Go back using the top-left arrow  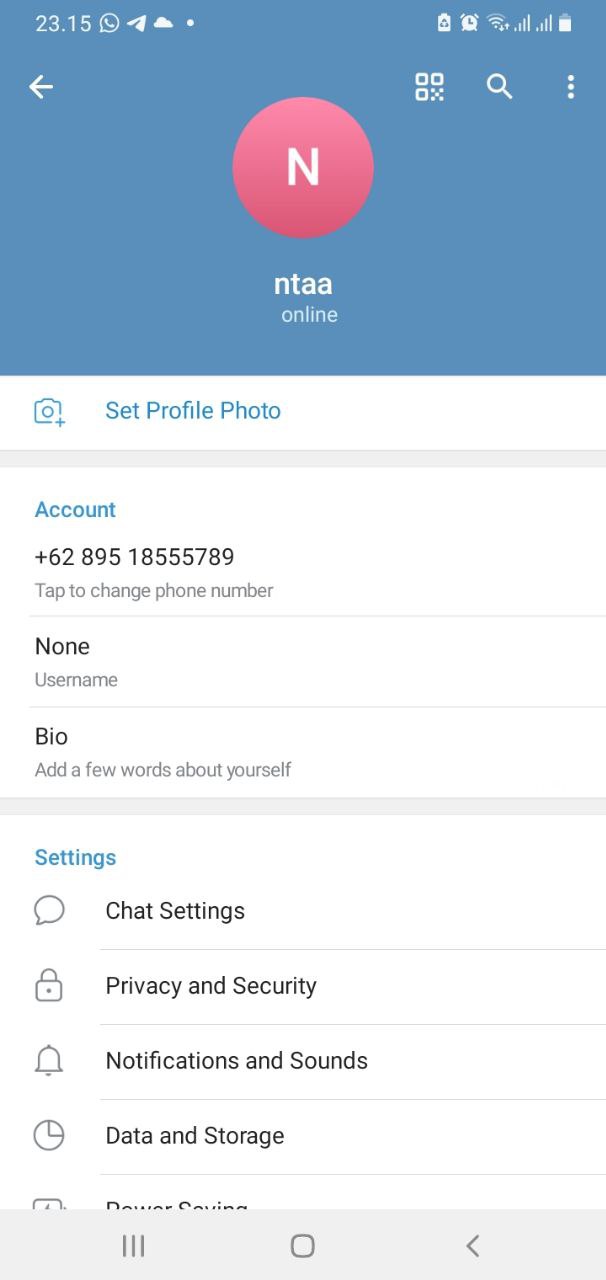pyautogui.click(x=41, y=87)
